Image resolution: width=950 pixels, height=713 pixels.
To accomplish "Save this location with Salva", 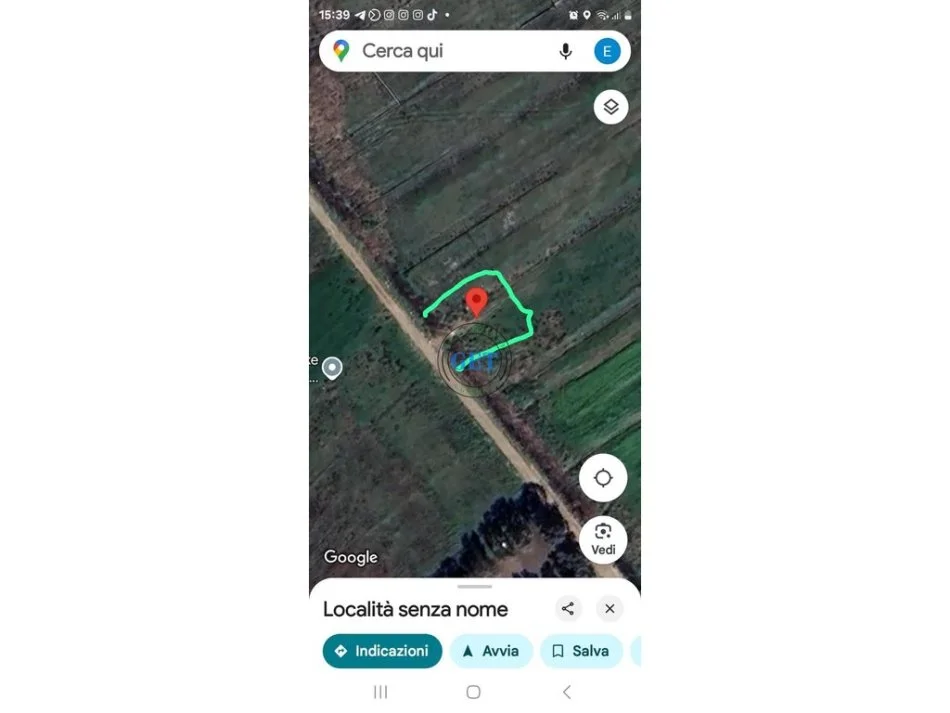I will [x=581, y=651].
